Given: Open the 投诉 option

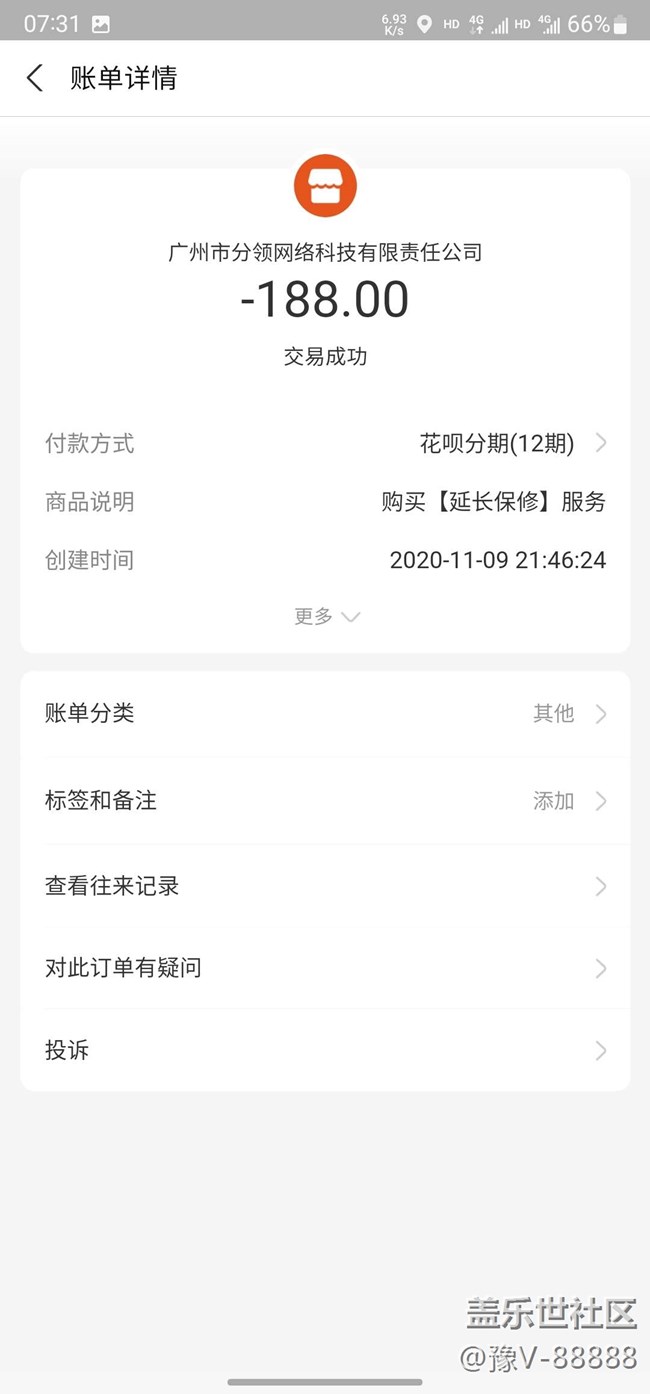Looking at the screenshot, I should tap(325, 1049).
